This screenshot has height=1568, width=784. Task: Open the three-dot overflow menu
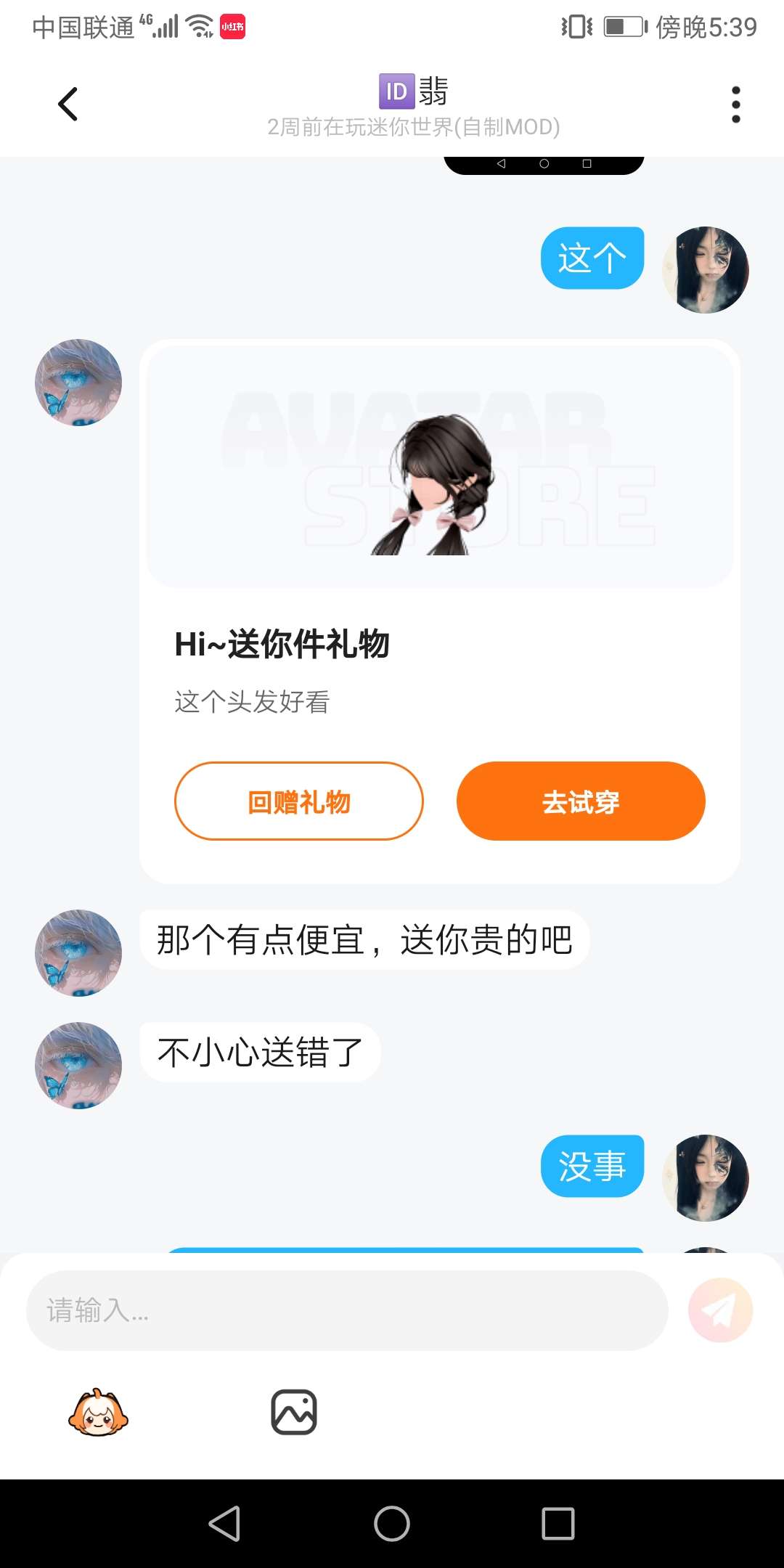[x=735, y=105]
